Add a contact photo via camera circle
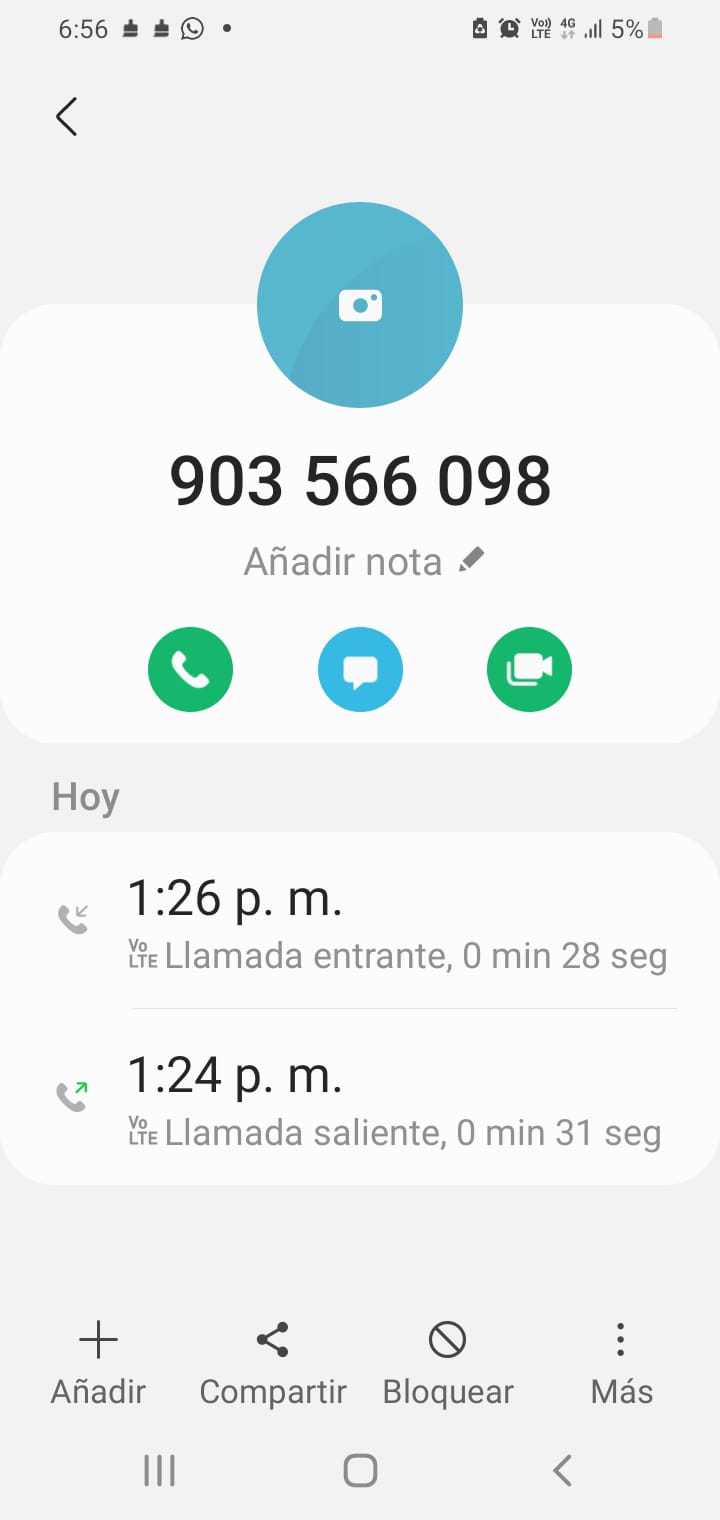 coord(360,305)
